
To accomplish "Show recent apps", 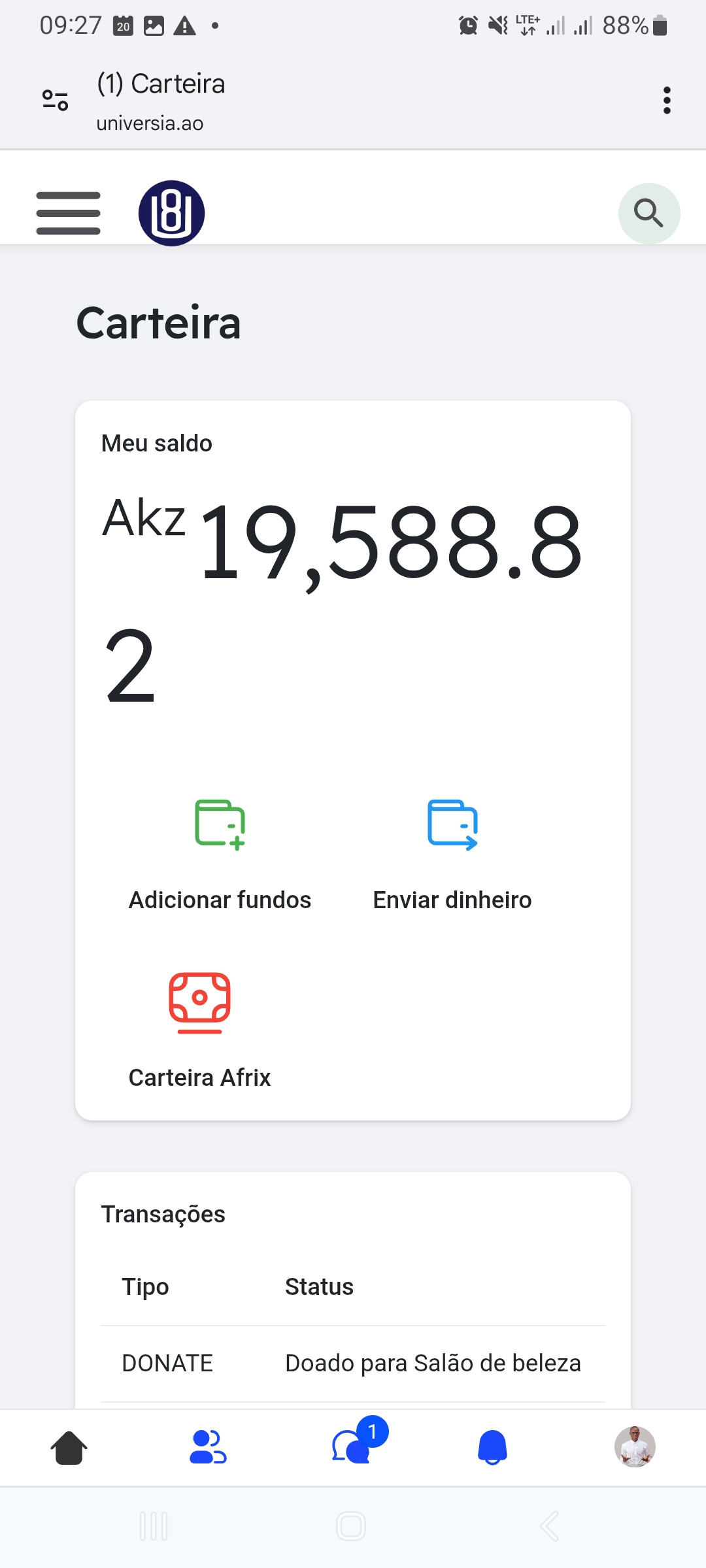I will coord(154,1526).
